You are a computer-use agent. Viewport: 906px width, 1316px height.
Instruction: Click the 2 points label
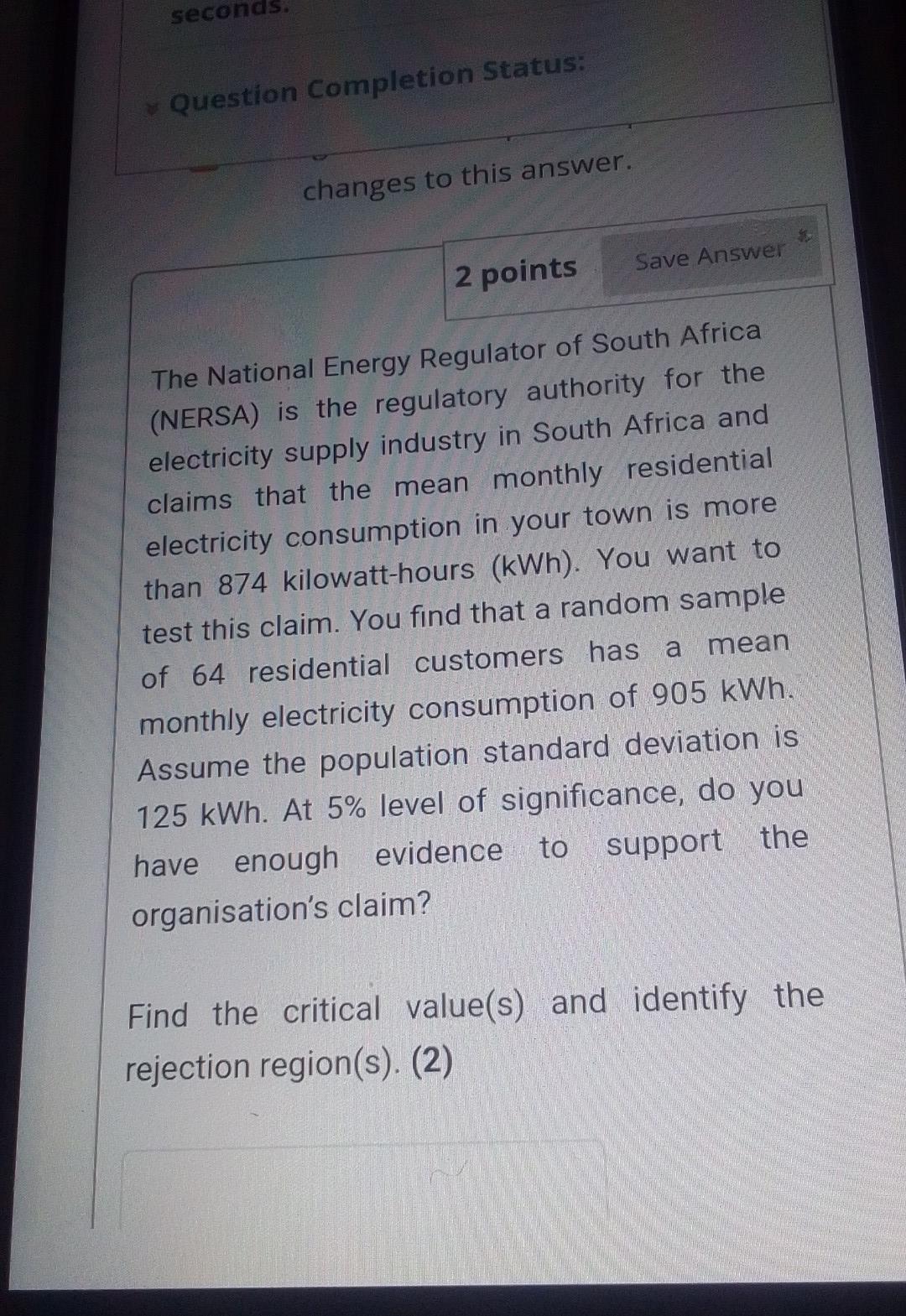click(516, 270)
